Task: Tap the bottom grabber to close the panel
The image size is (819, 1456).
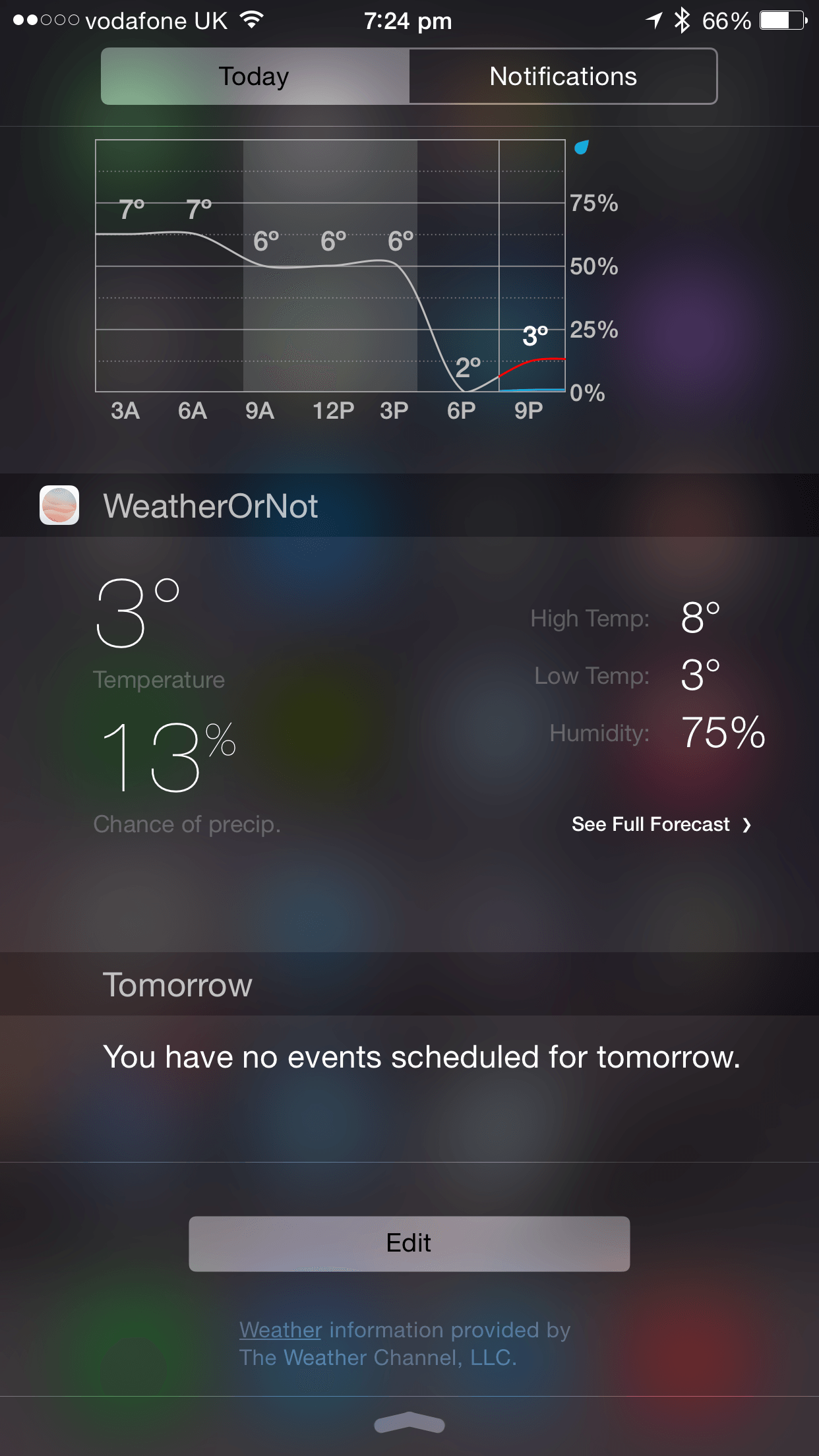Action: [x=409, y=1423]
